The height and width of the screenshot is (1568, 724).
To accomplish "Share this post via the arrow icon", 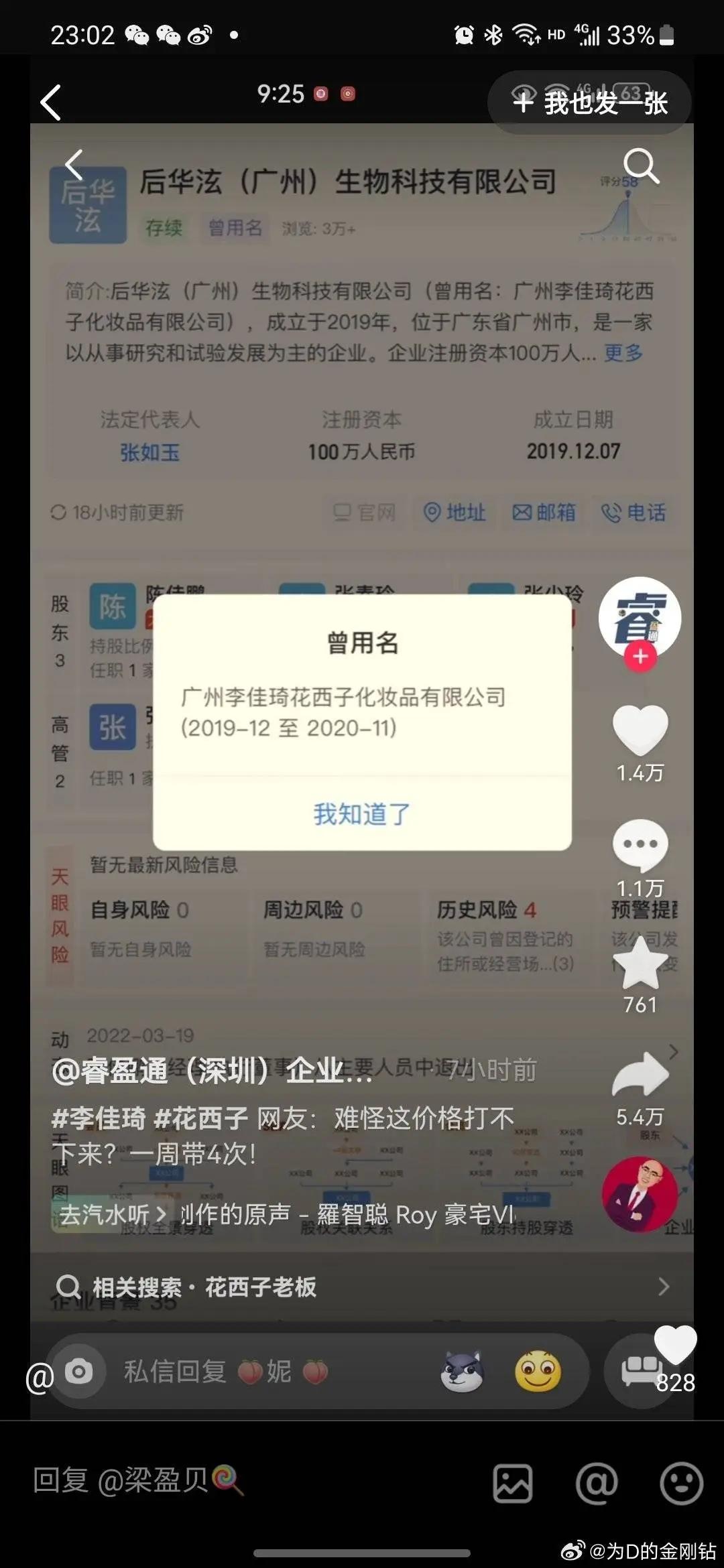I will click(x=640, y=1075).
